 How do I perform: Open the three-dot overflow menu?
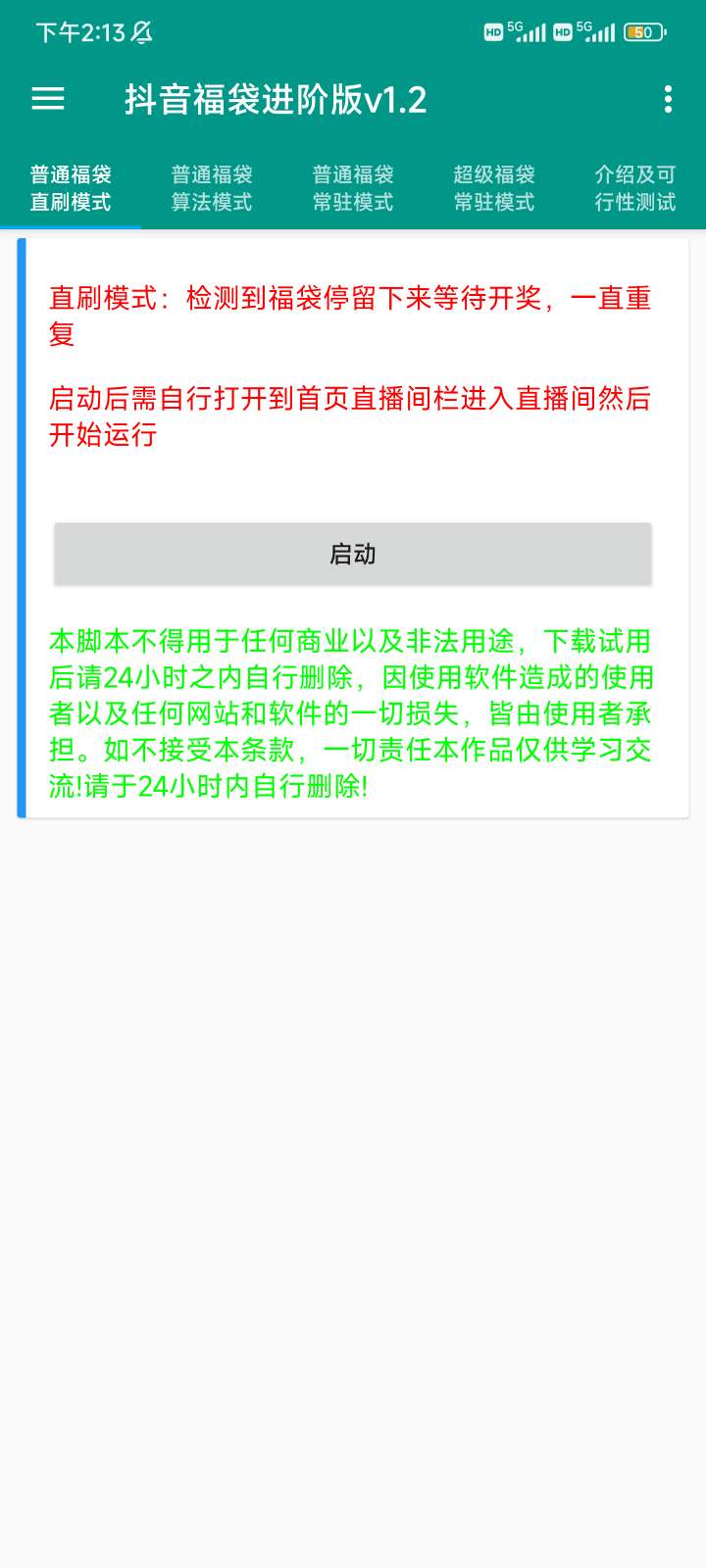(668, 100)
